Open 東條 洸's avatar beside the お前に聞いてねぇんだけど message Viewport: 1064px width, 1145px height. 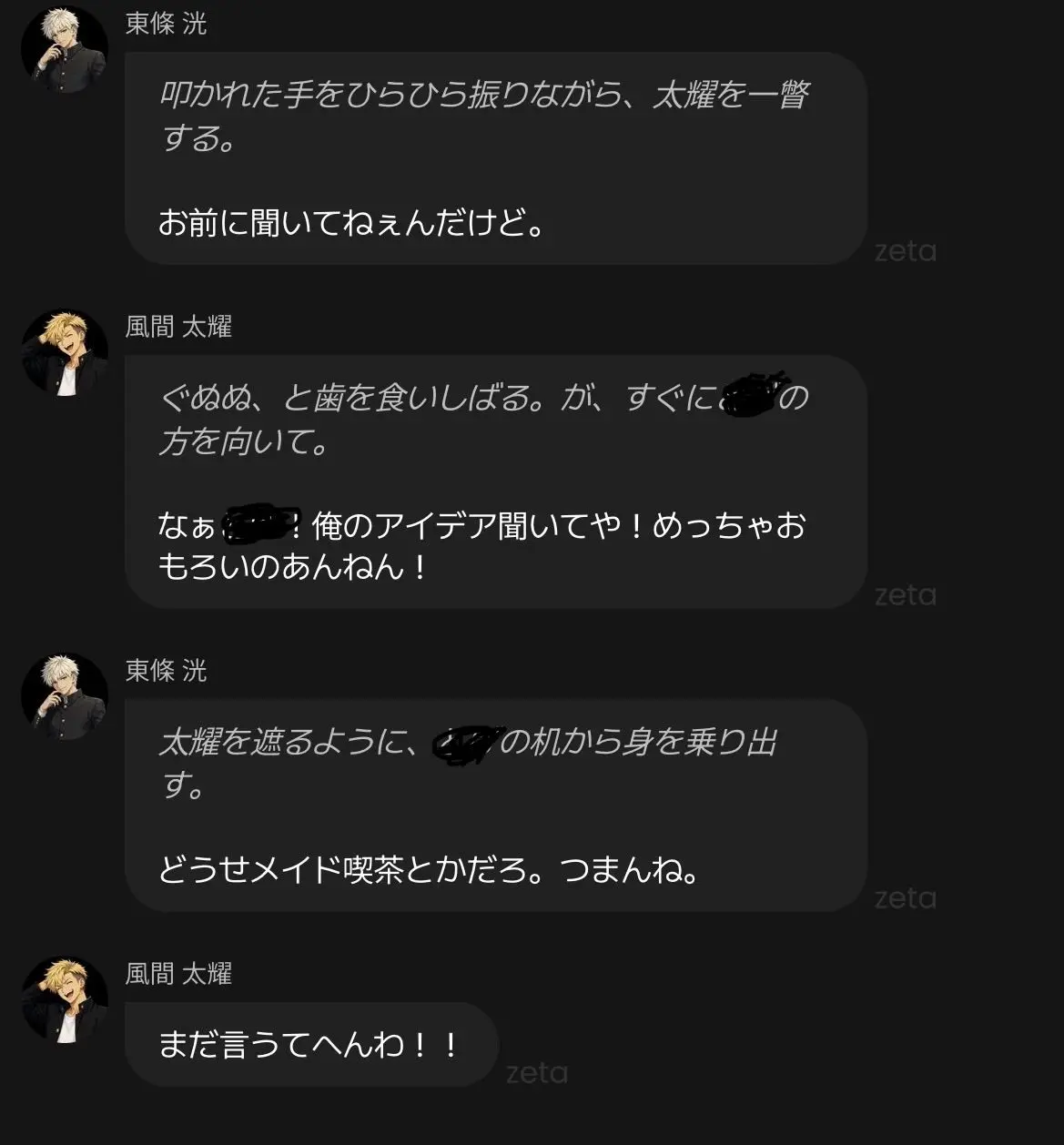(x=65, y=48)
